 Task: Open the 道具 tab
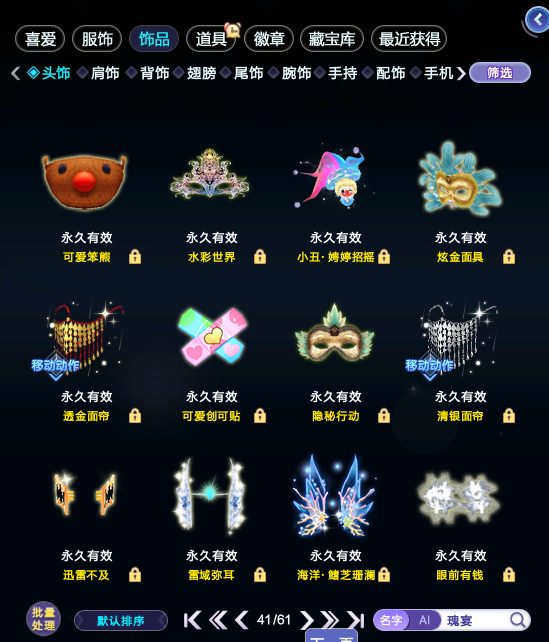click(x=211, y=39)
